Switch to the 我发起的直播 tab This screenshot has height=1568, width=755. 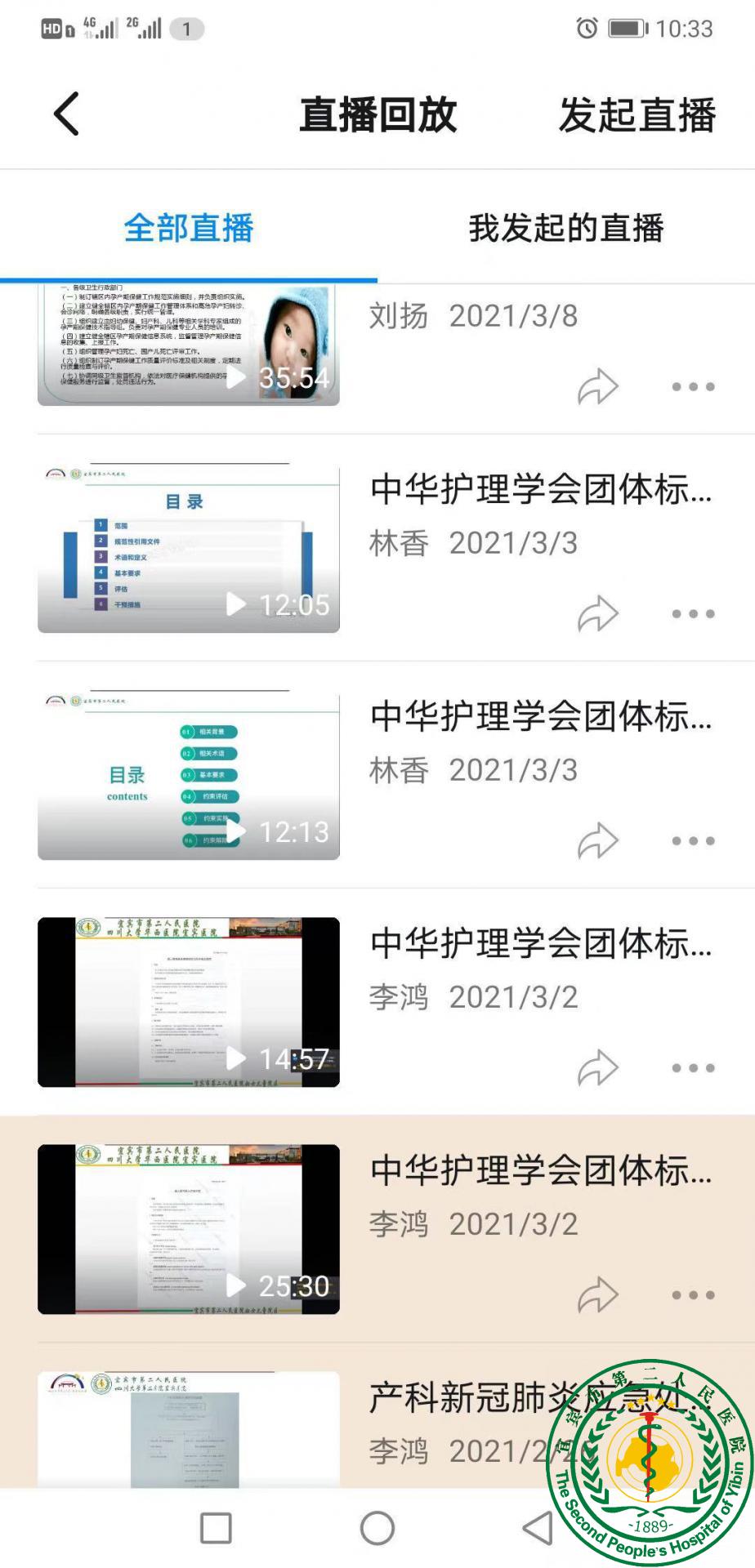[565, 228]
